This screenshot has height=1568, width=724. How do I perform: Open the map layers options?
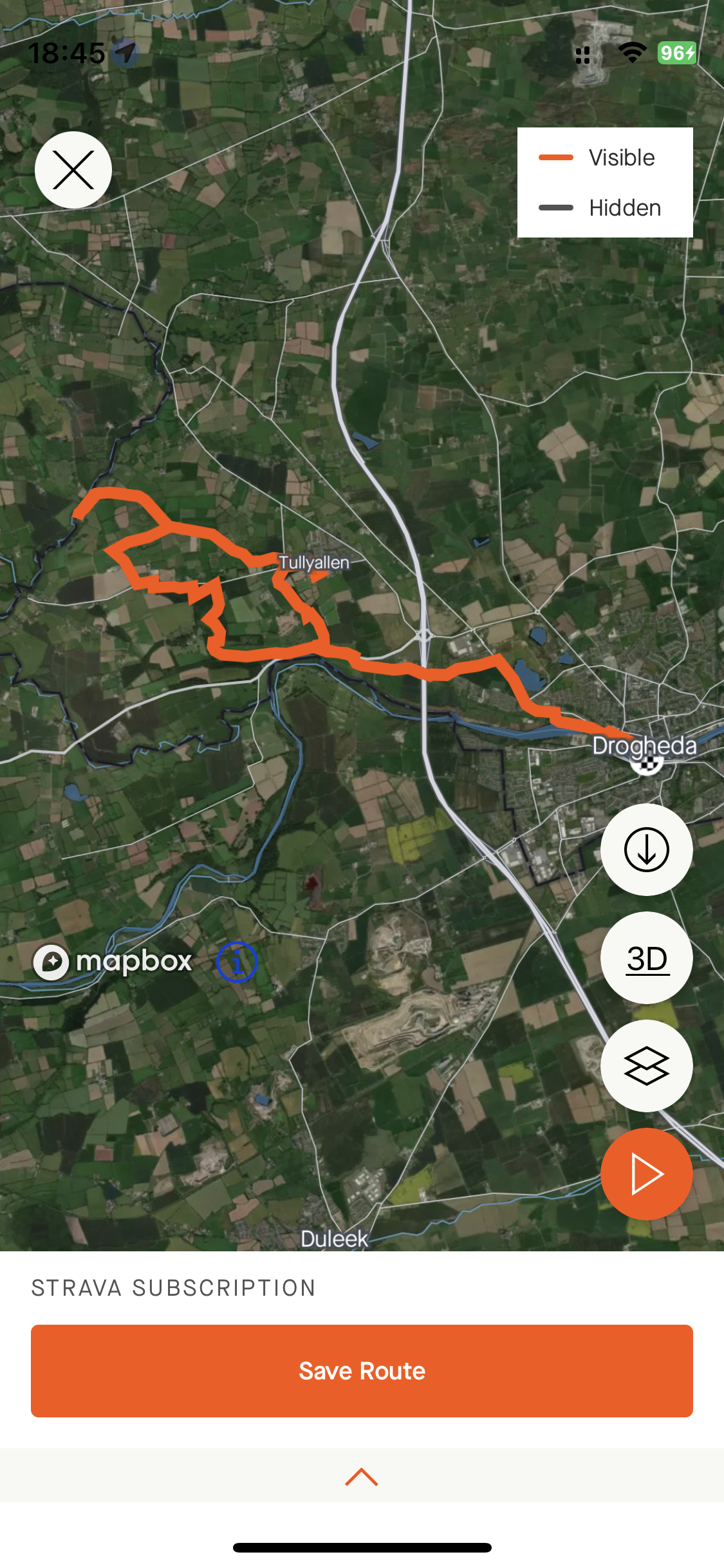pos(646,1066)
